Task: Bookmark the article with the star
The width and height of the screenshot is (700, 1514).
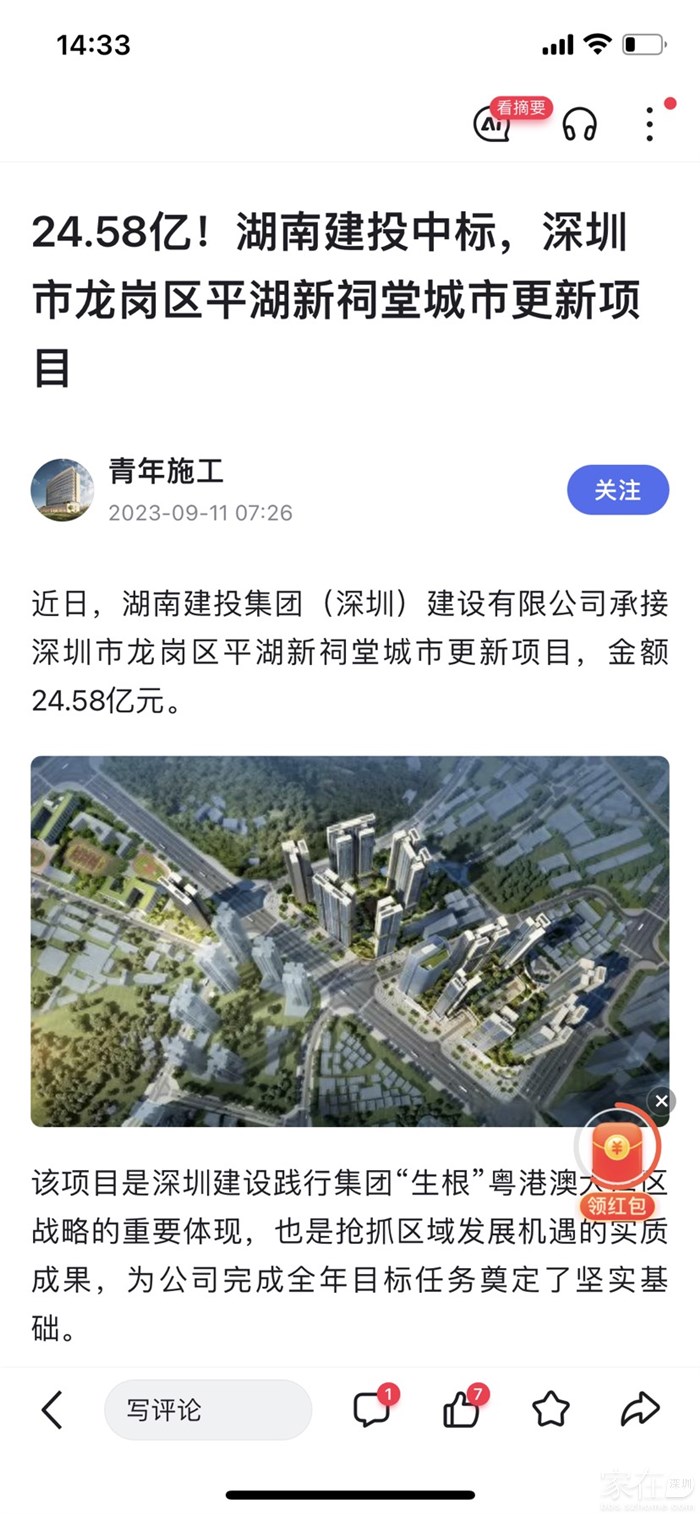Action: 551,1410
